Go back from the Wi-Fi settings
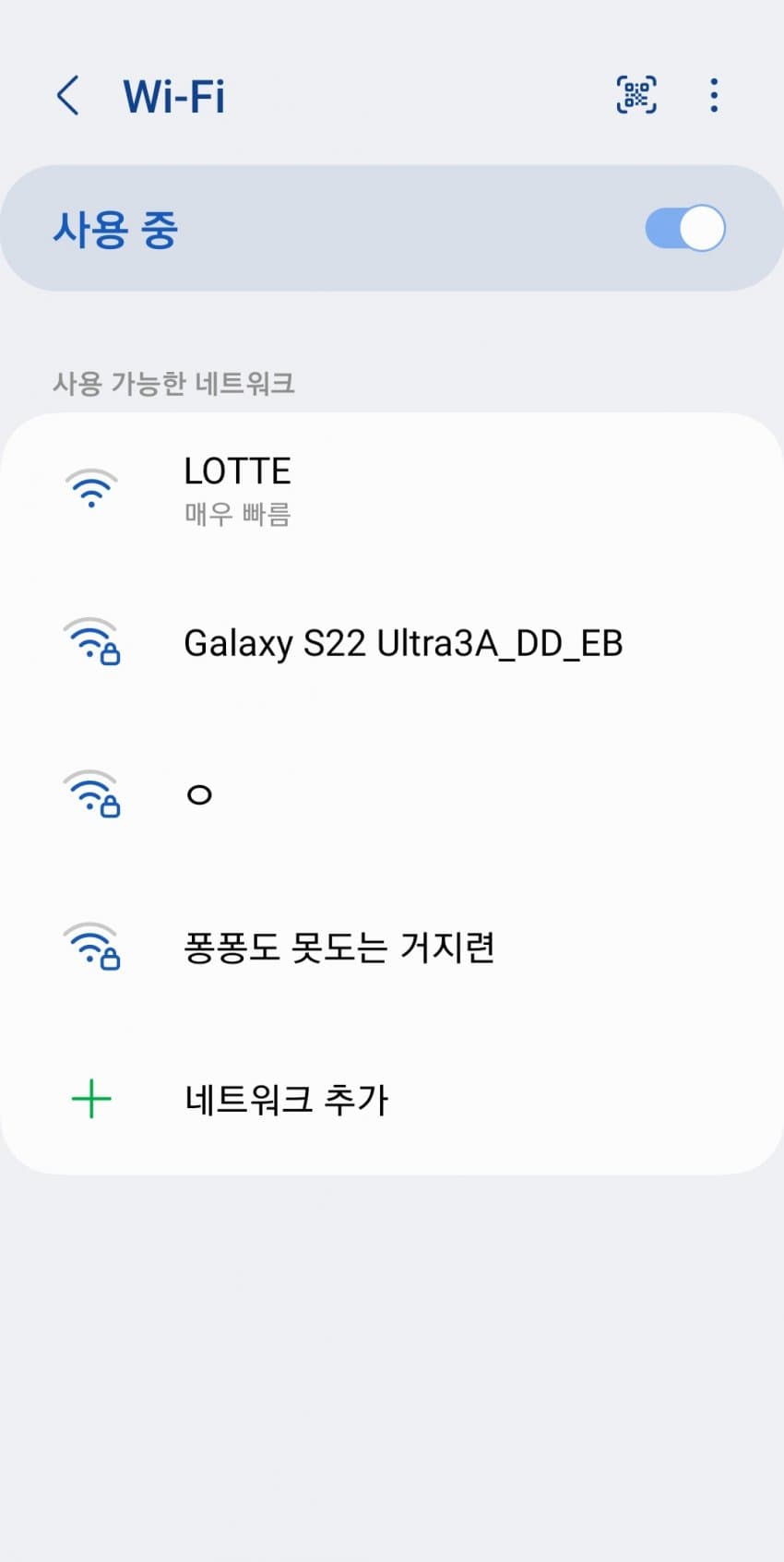The image size is (784, 1562). click(68, 96)
